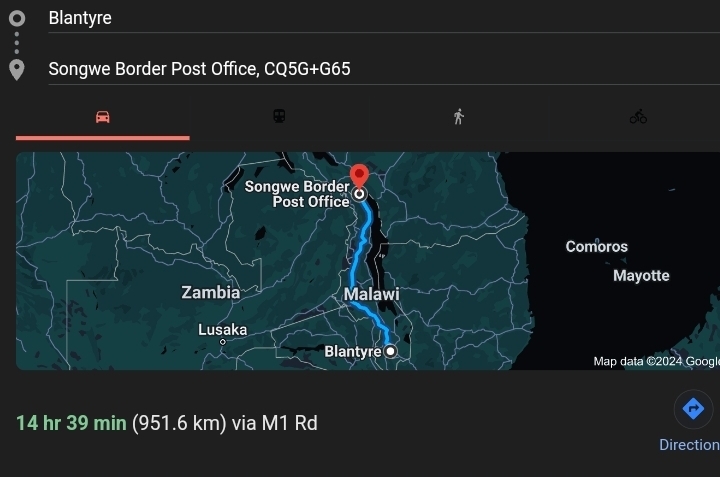Switch to the transit mode tab
The image size is (720, 477).
280,117
